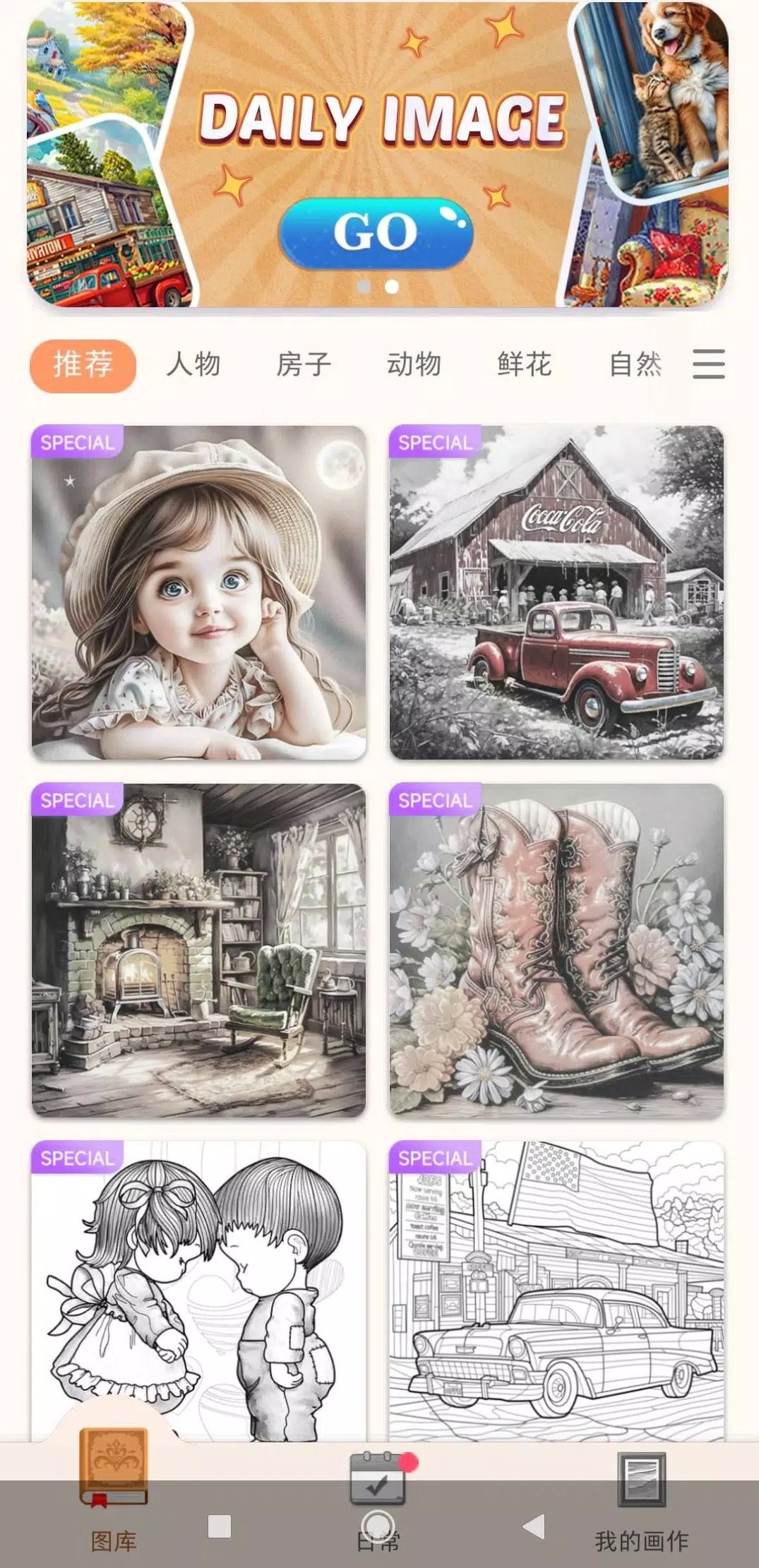The image size is (759, 1568).
Task: Select the 推荐 category tab
Action: point(83,365)
